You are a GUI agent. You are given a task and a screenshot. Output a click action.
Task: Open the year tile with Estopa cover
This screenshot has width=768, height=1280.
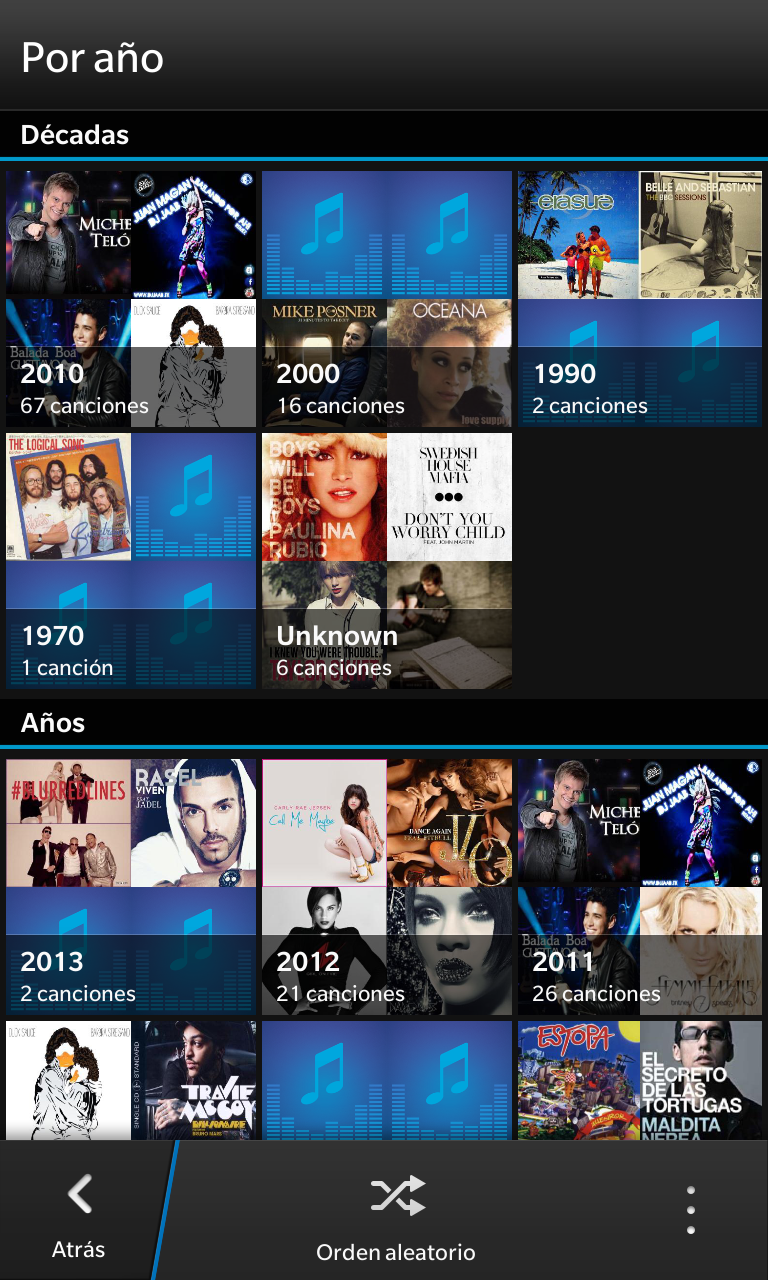click(640, 1080)
